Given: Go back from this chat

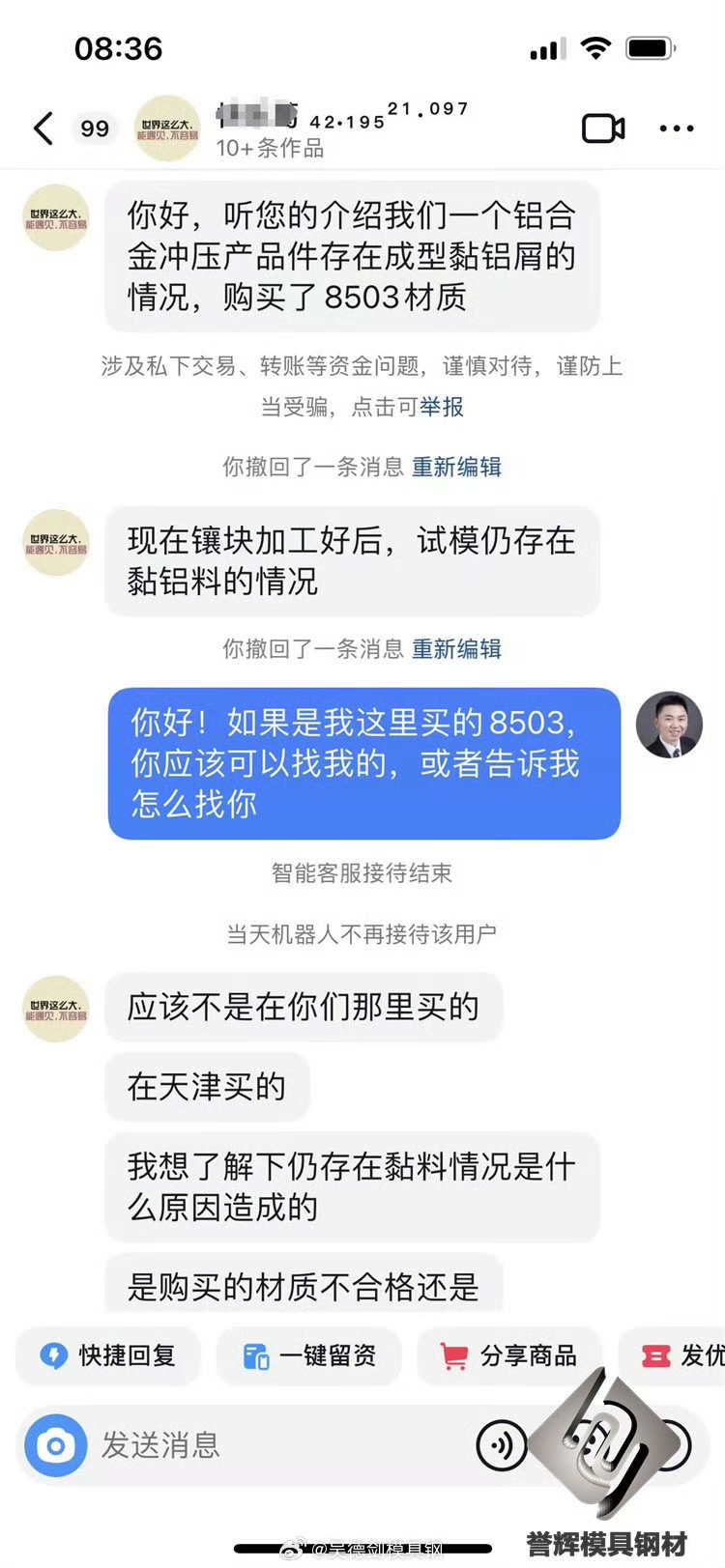Looking at the screenshot, I should click(43, 128).
